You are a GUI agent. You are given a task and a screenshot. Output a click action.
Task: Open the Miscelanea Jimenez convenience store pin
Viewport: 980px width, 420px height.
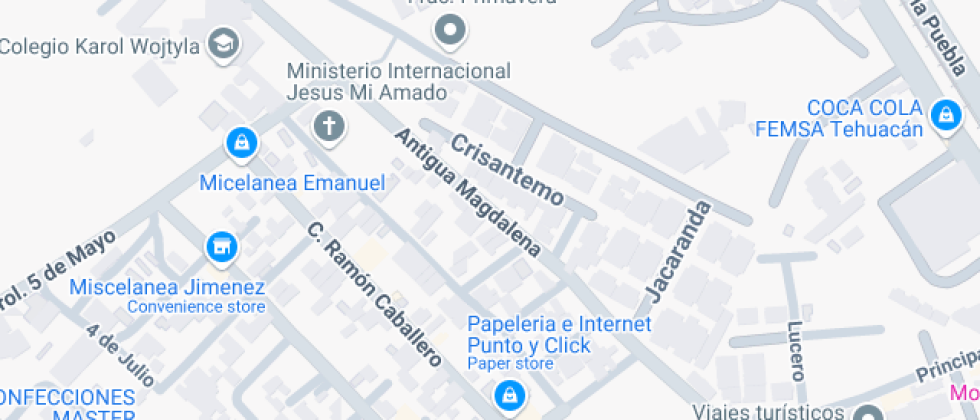tap(221, 246)
